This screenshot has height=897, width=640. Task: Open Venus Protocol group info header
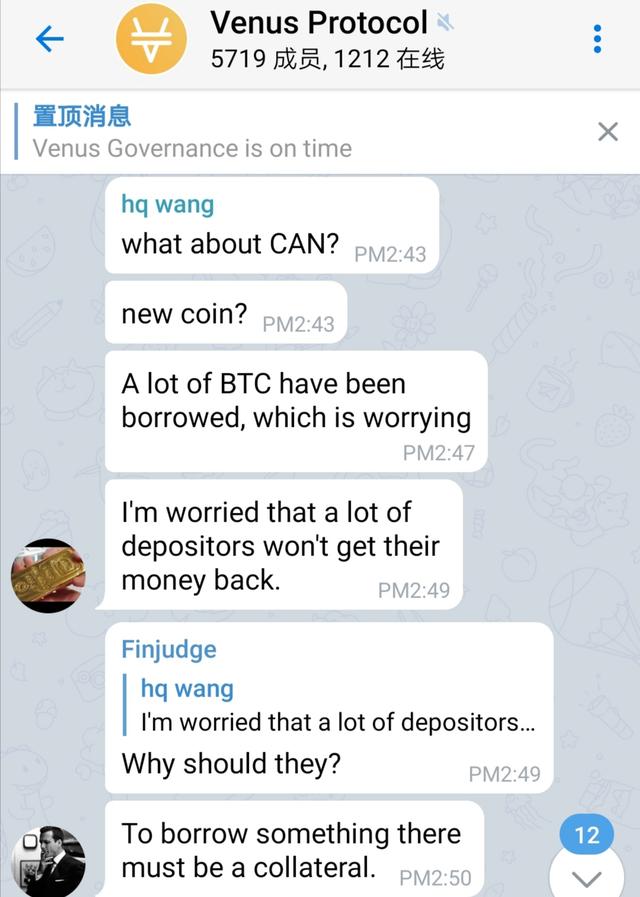click(320, 39)
